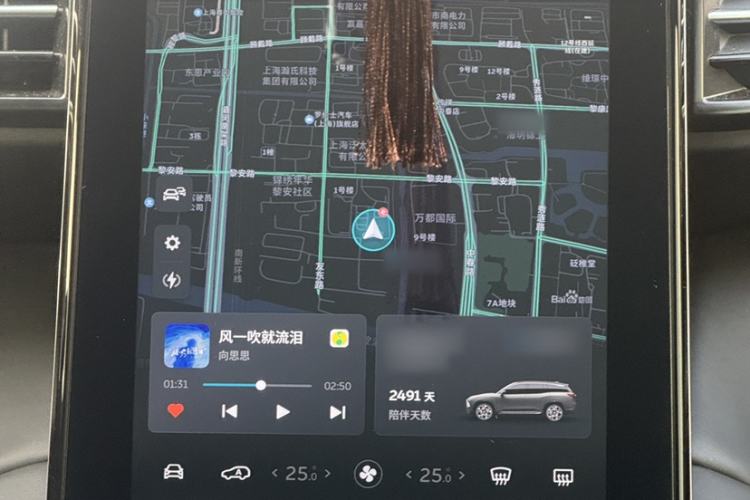Viewport: 750px width, 500px height.
Task: Play the song 风一吹就流泪
Action: pos(283,411)
